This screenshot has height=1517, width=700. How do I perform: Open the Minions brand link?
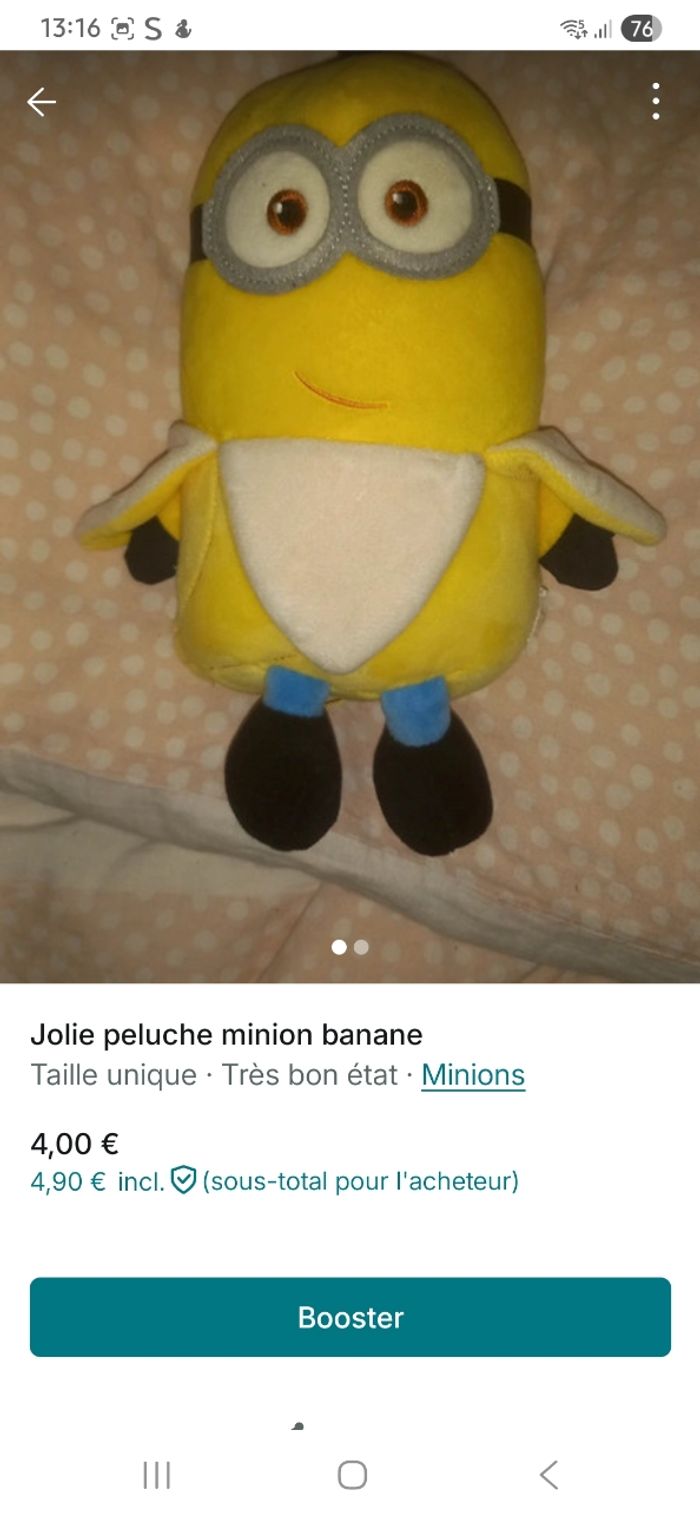pos(472,1075)
